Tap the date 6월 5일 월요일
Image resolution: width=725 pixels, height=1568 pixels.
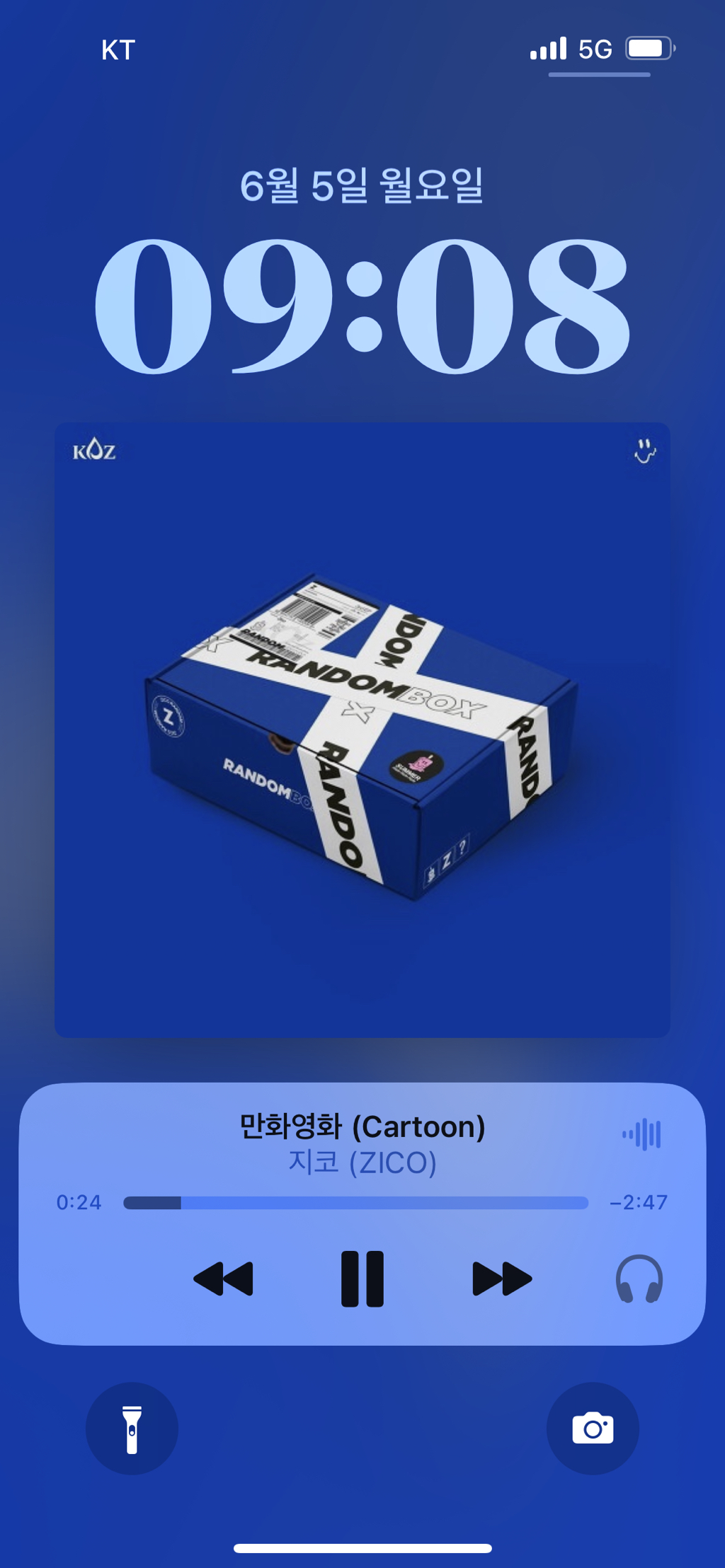(x=362, y=185)
